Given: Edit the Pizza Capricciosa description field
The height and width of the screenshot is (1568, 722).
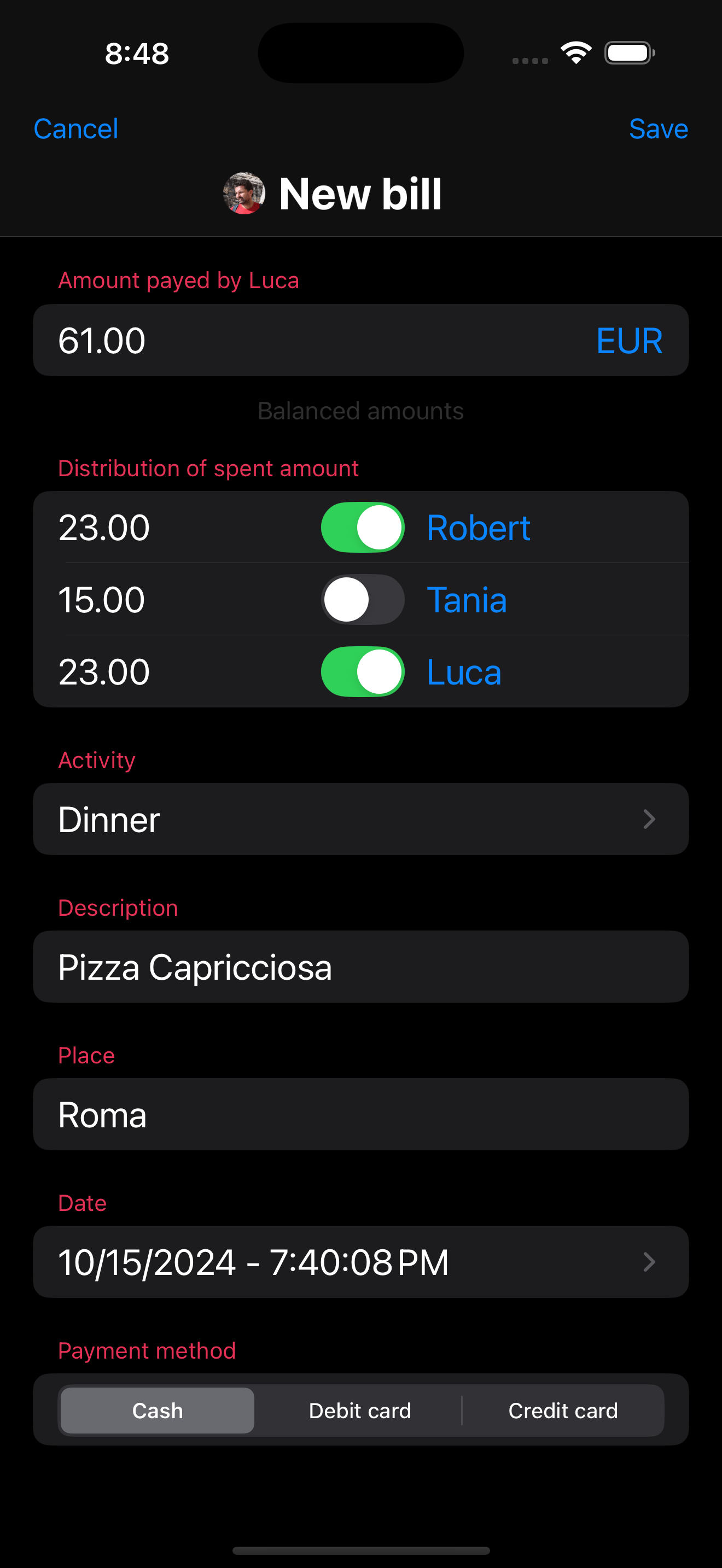Looking at the screenshot, I should (361, 967).
